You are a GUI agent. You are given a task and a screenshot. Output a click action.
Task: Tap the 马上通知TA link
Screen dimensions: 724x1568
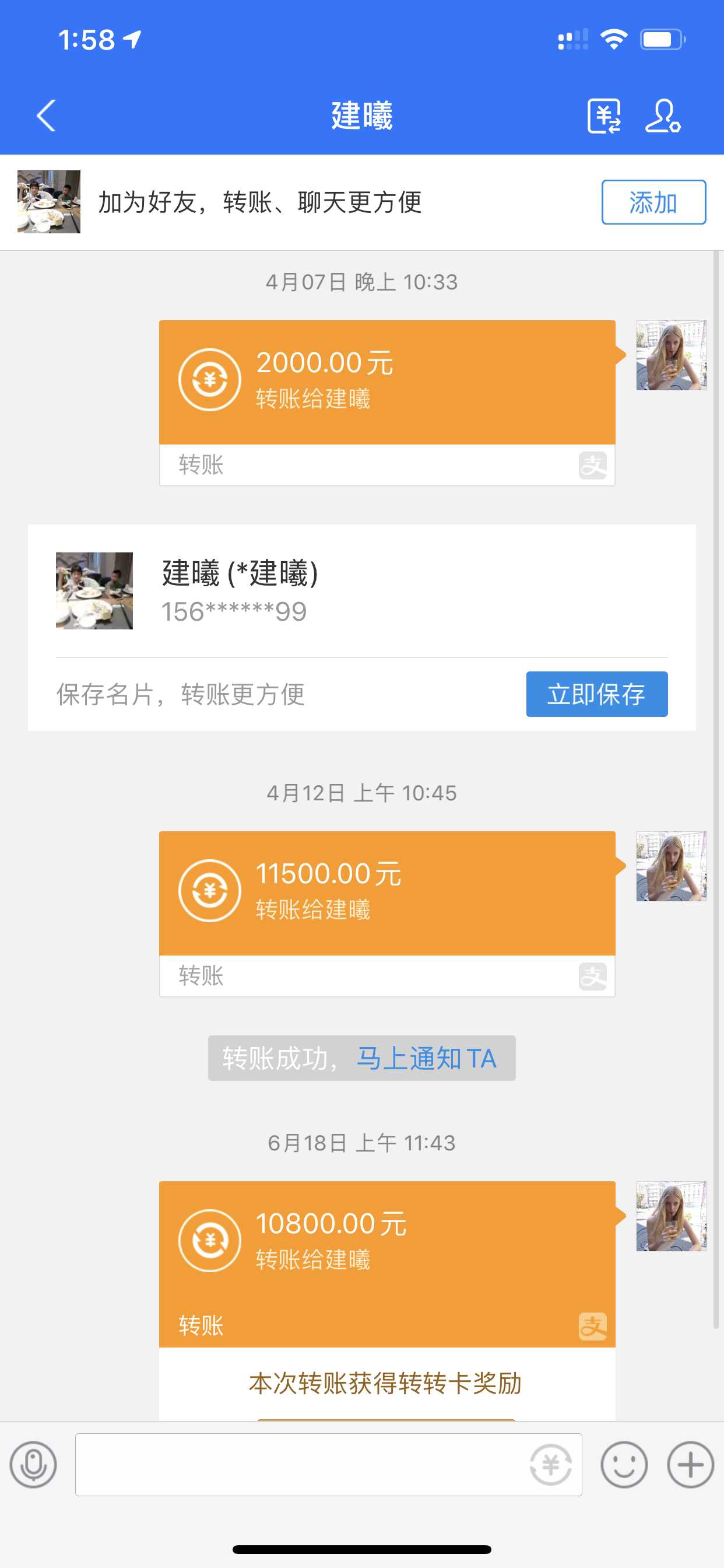[x=426, y=1058]
